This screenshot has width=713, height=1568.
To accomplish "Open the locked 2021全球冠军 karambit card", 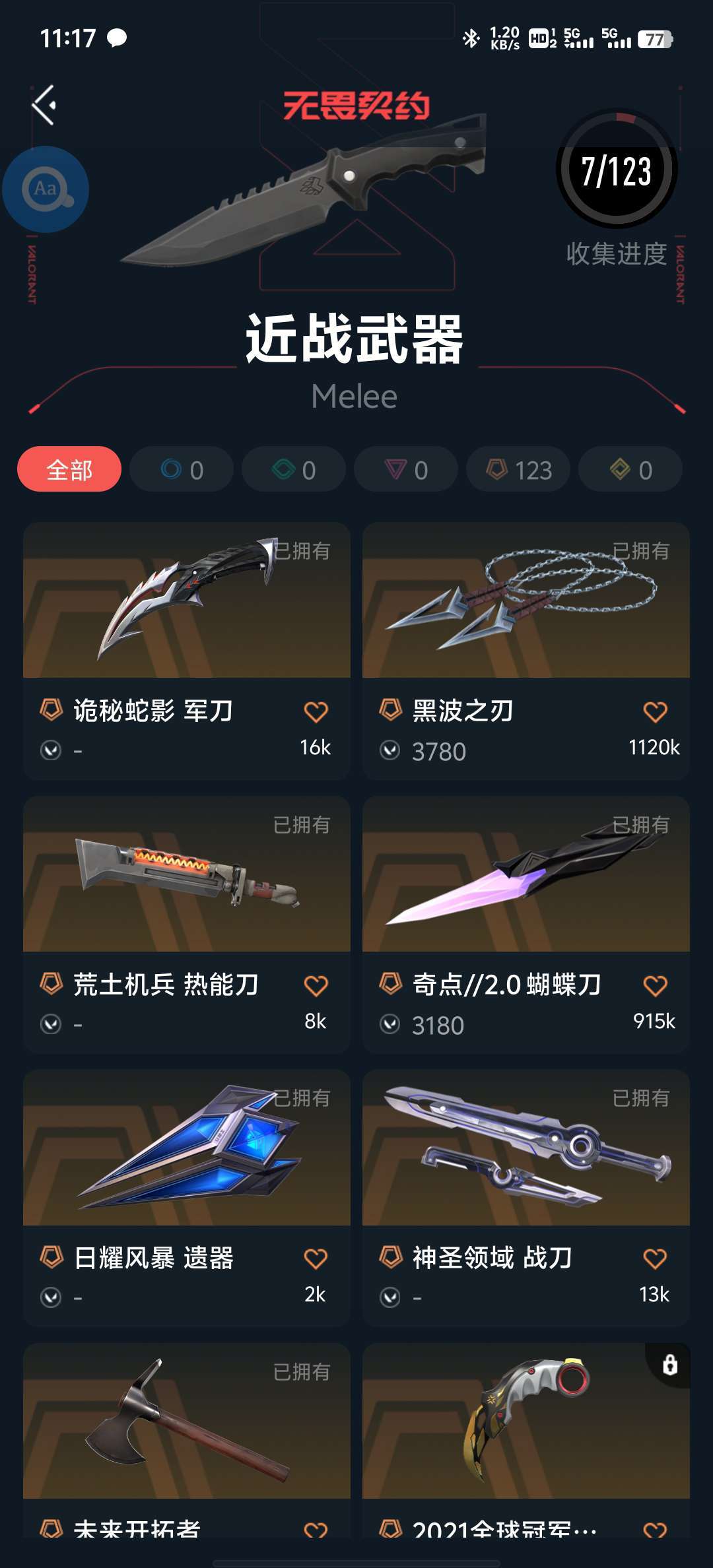I will pyautogui.click(x=526, y=1441).
